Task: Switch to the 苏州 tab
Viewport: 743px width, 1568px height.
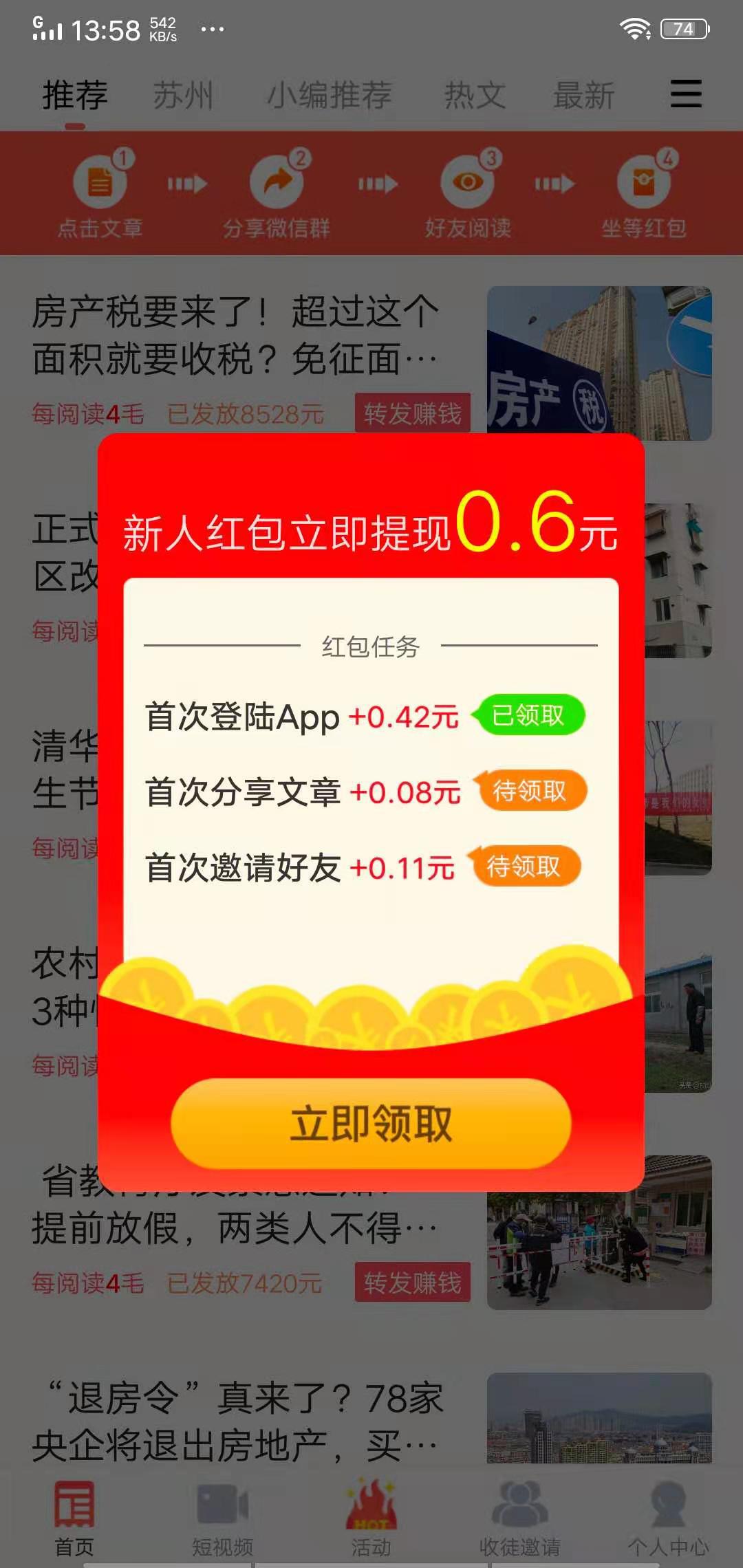Action: point(182,95)
